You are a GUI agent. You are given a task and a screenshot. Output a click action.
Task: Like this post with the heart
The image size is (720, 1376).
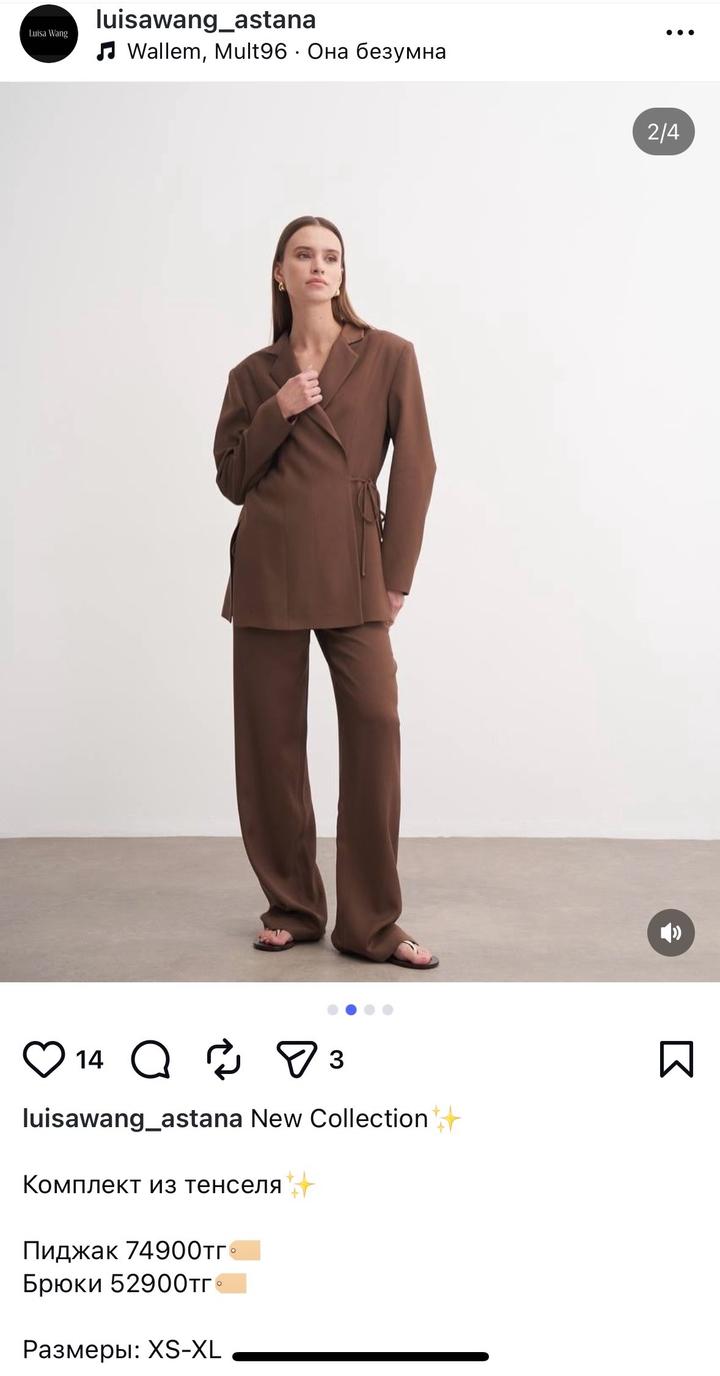pyautogui.click(x=44, y=1059)
